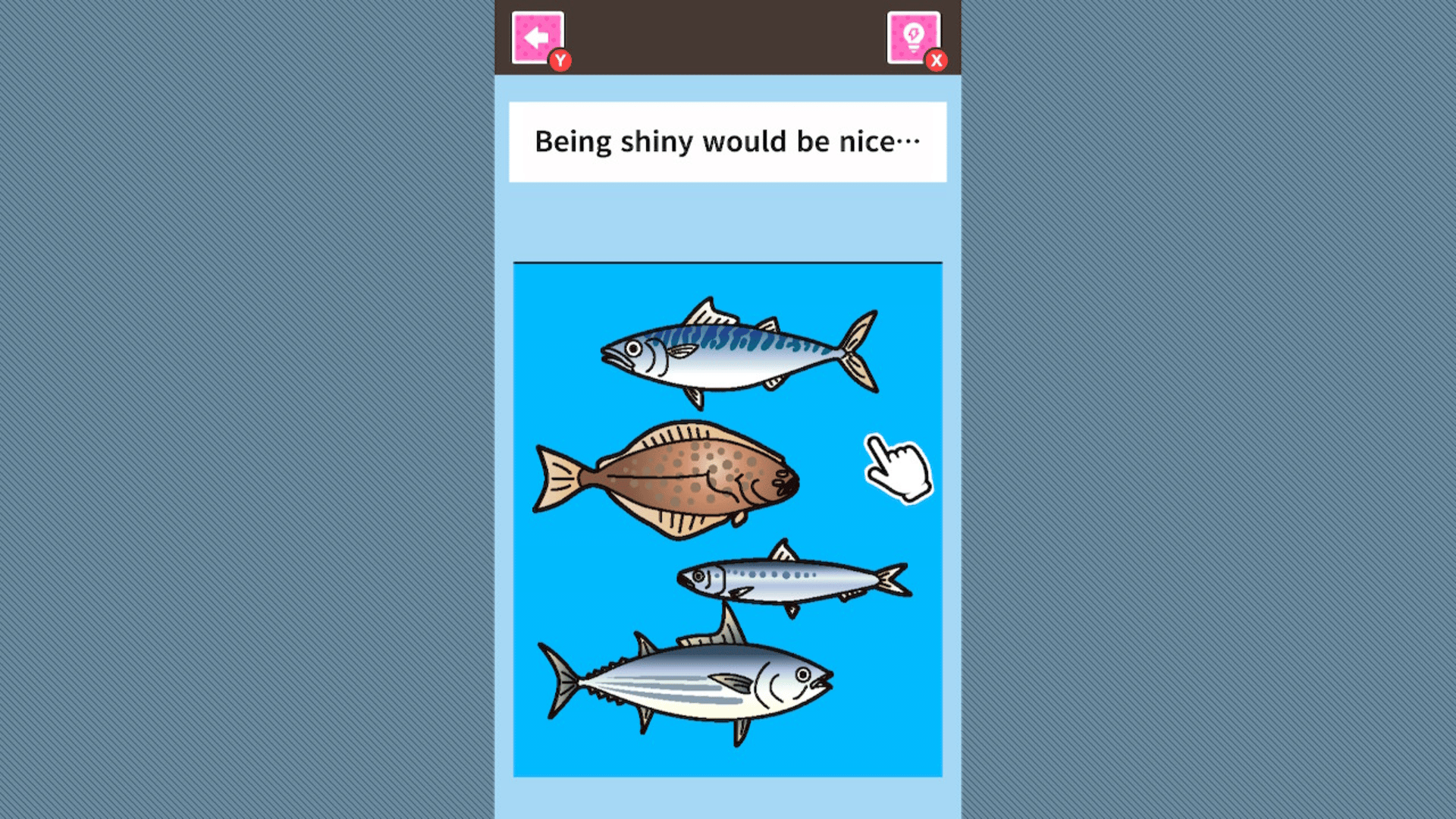Open the lightbulb hint button
This screenshot has width=1456, height=819.
point(913,37)
